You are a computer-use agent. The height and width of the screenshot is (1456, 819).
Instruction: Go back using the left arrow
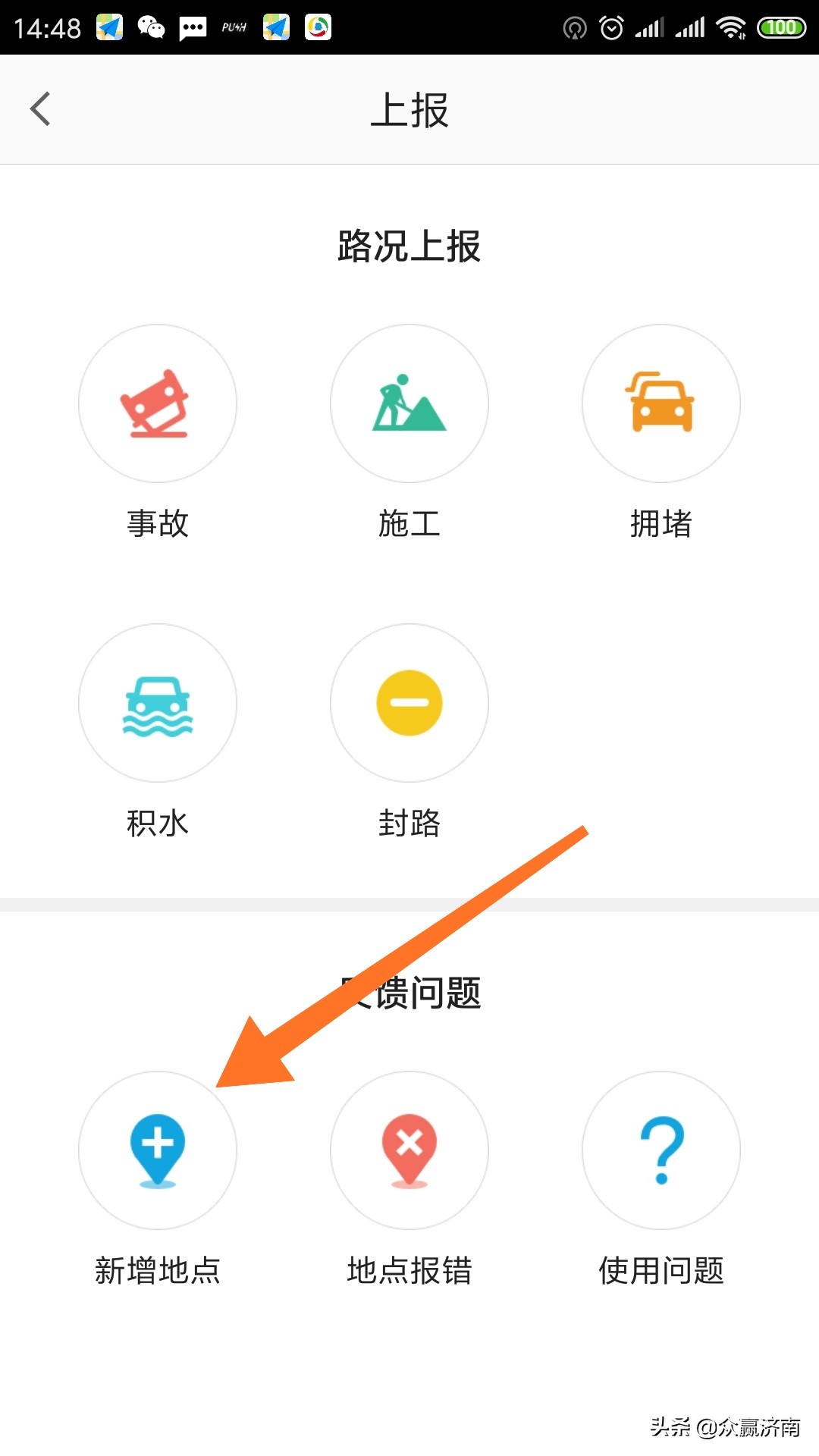pos(39,108)
